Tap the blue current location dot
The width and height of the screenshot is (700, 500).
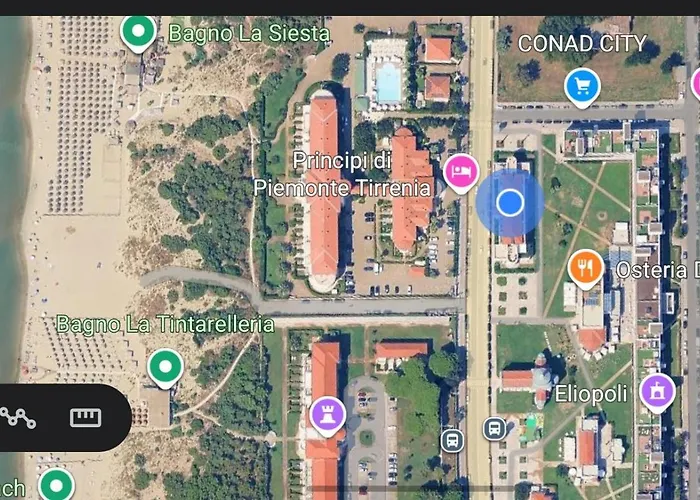click(x=510, y=203)
